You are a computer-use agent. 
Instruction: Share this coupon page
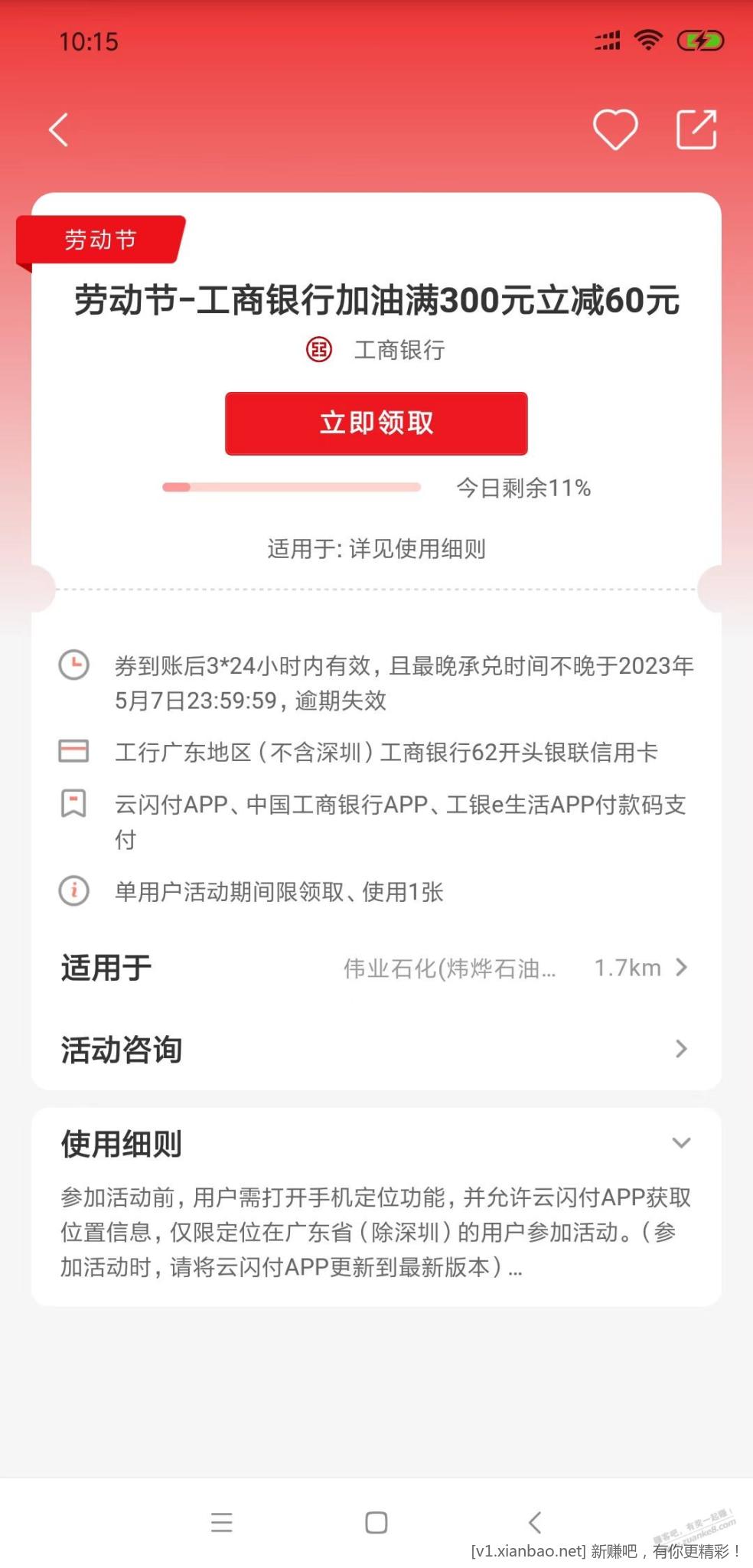(696, 129)
